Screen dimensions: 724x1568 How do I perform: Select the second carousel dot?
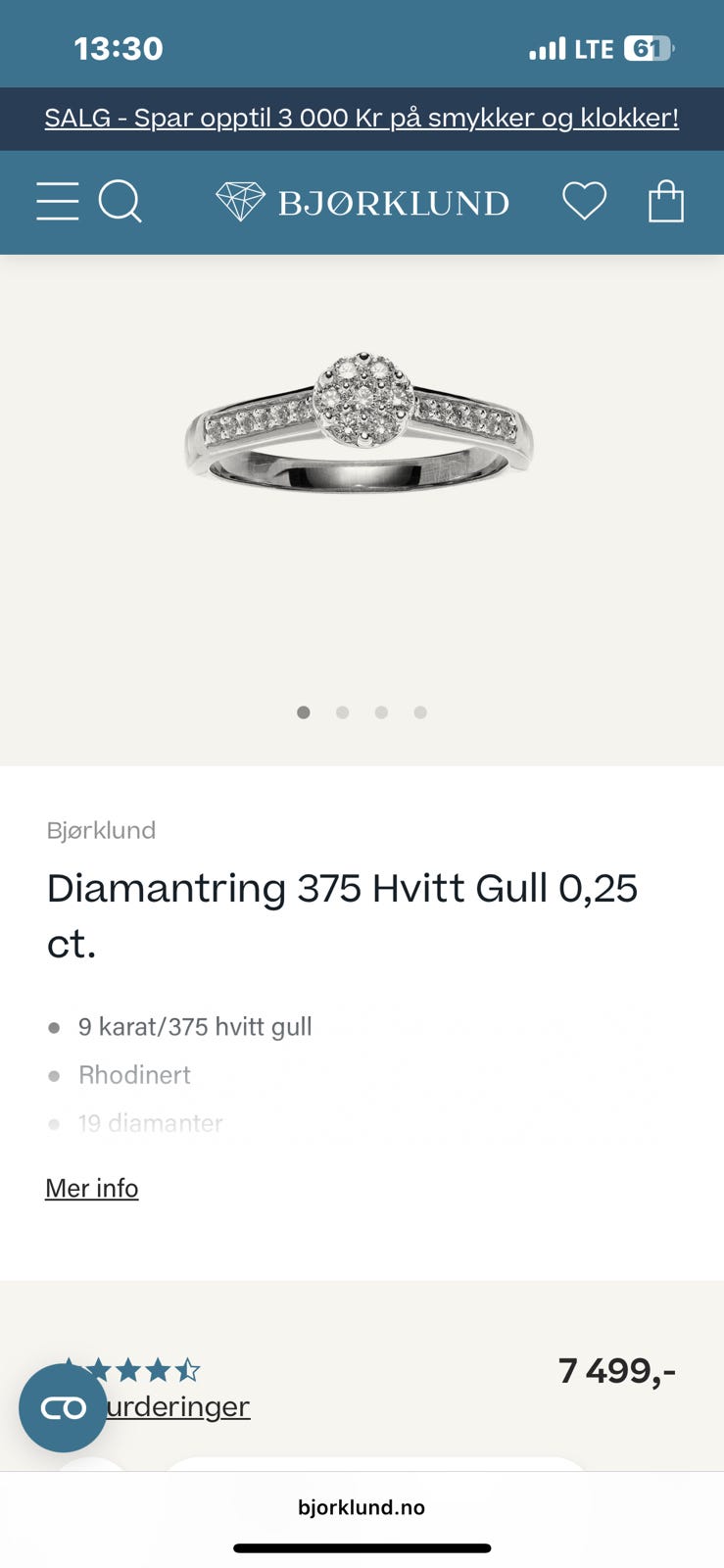(342, 712)
